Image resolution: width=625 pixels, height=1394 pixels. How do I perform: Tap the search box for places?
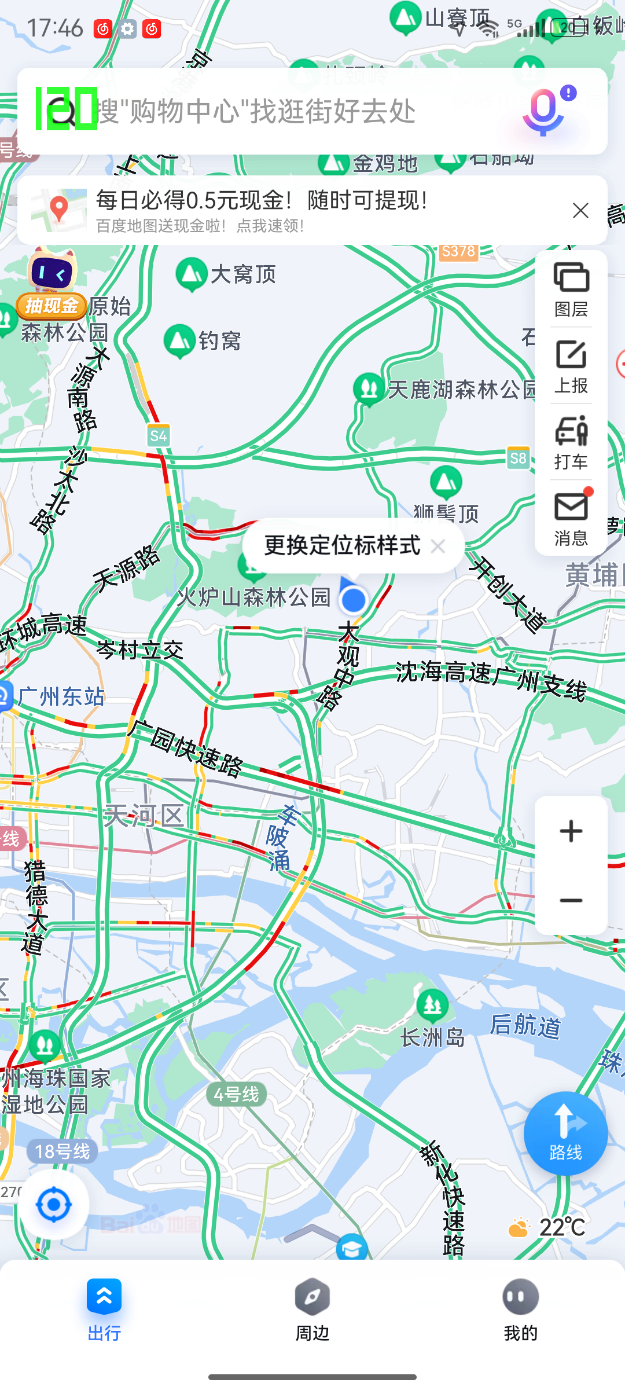pos(290,111)
